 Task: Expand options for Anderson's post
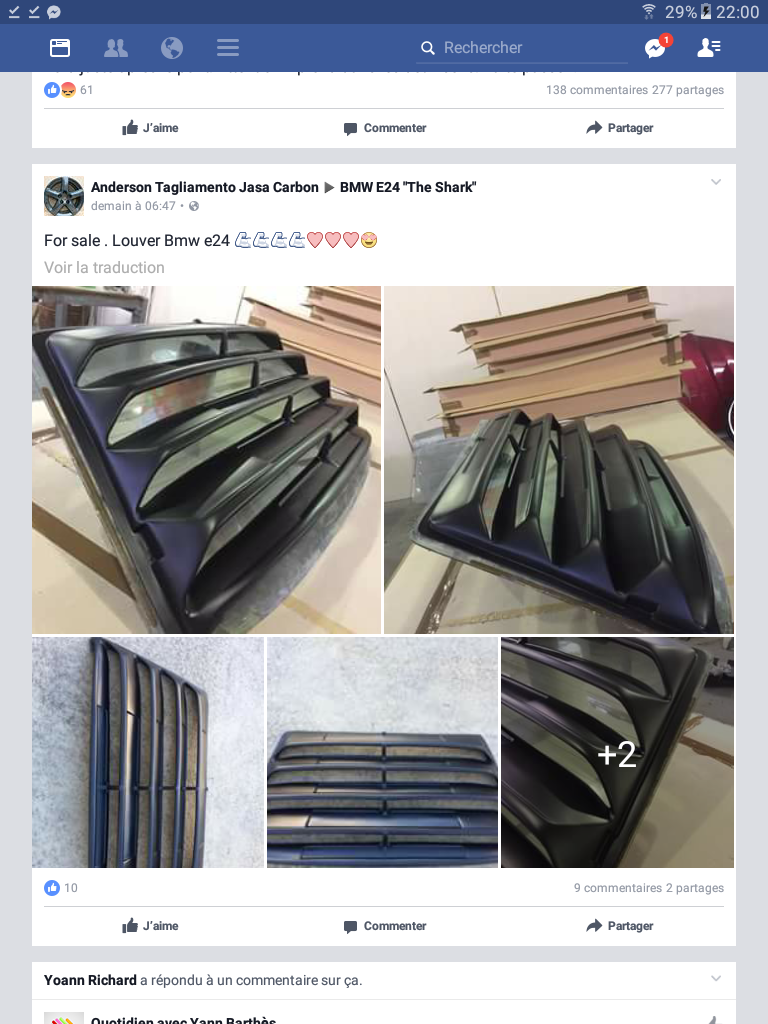[716, 182]
